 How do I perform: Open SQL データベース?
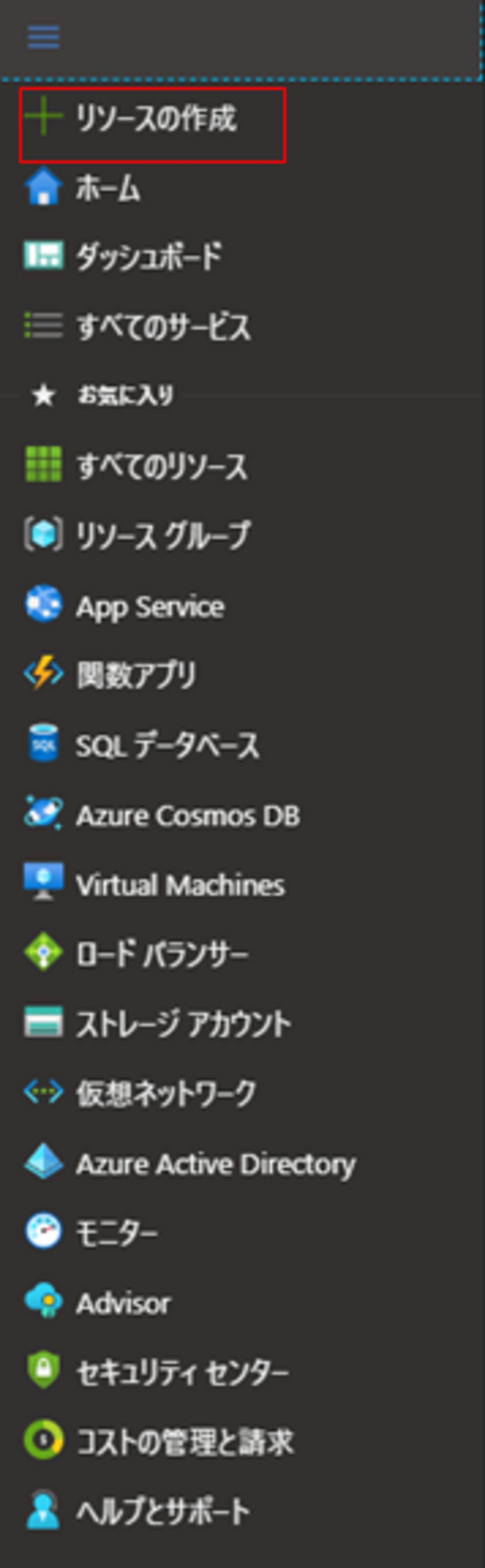tap(167, 745)
